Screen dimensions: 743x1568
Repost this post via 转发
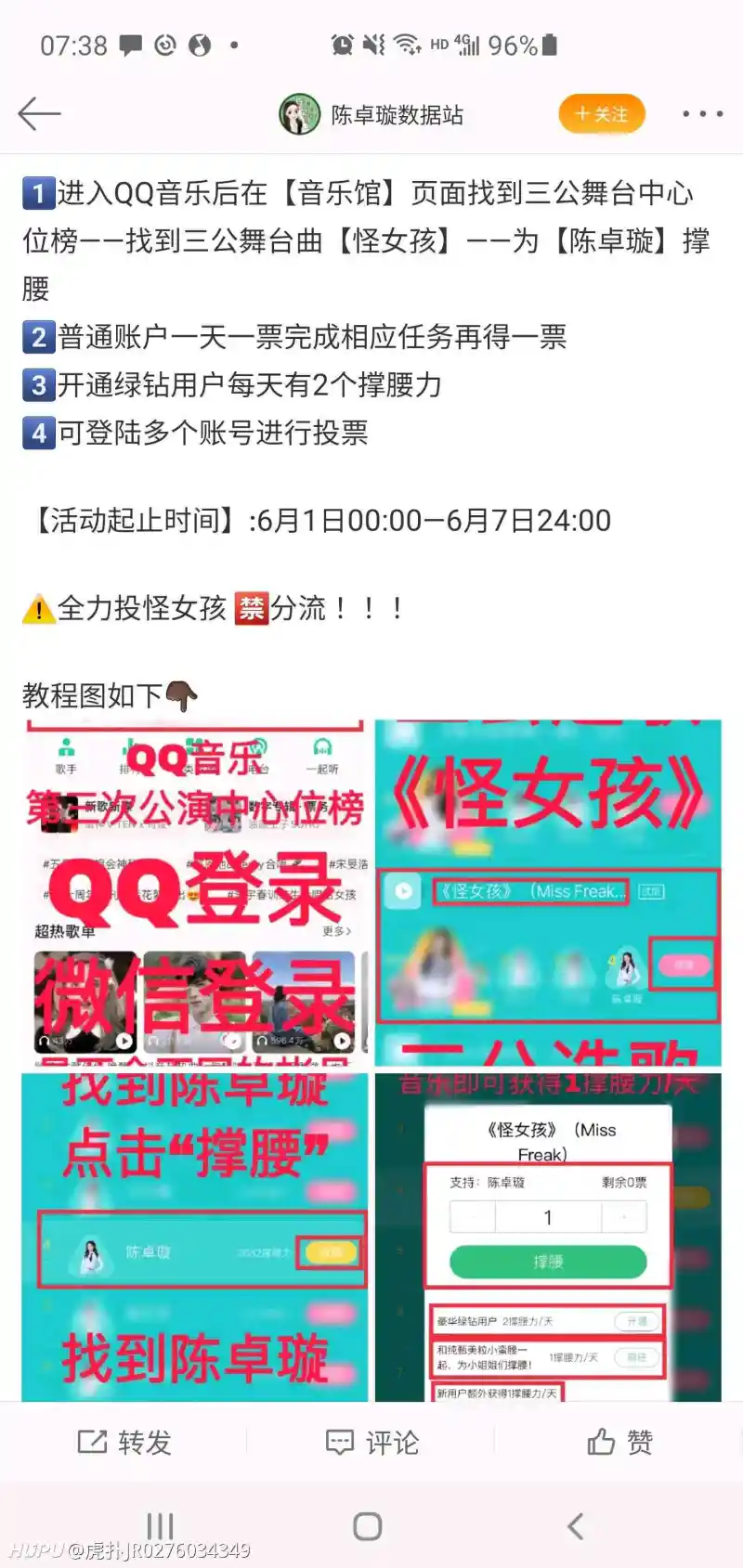click(124, 1442)
